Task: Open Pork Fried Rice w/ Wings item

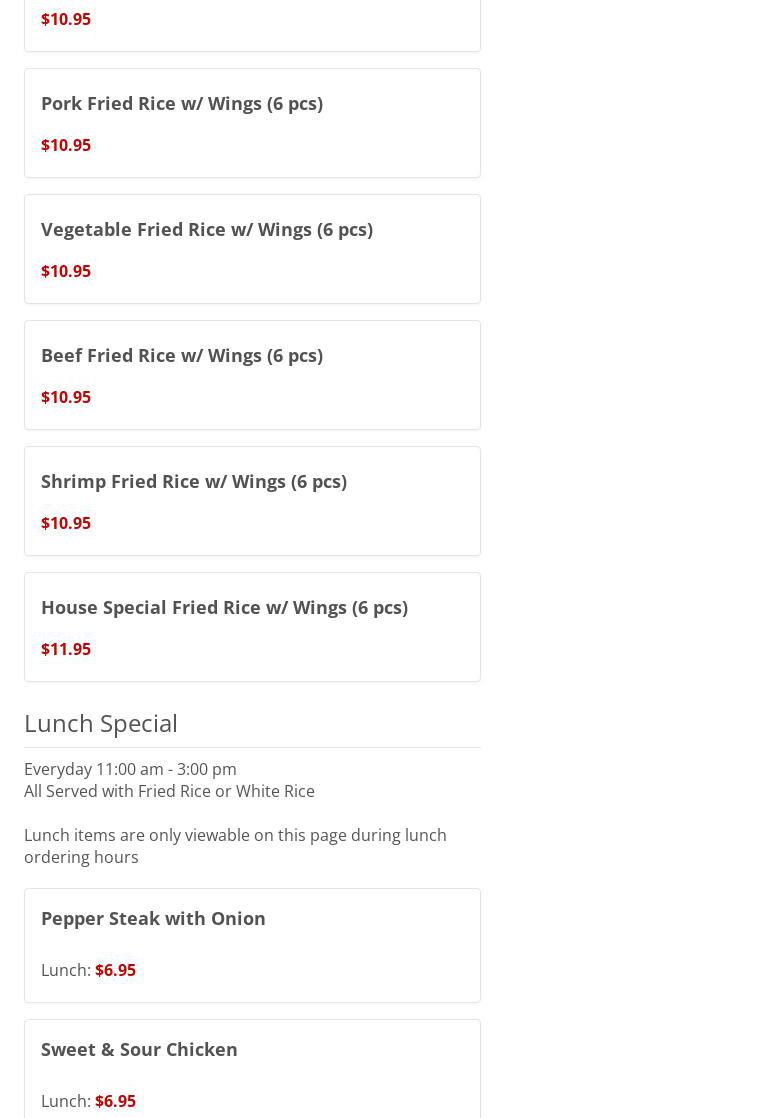Action: point(251,123)
